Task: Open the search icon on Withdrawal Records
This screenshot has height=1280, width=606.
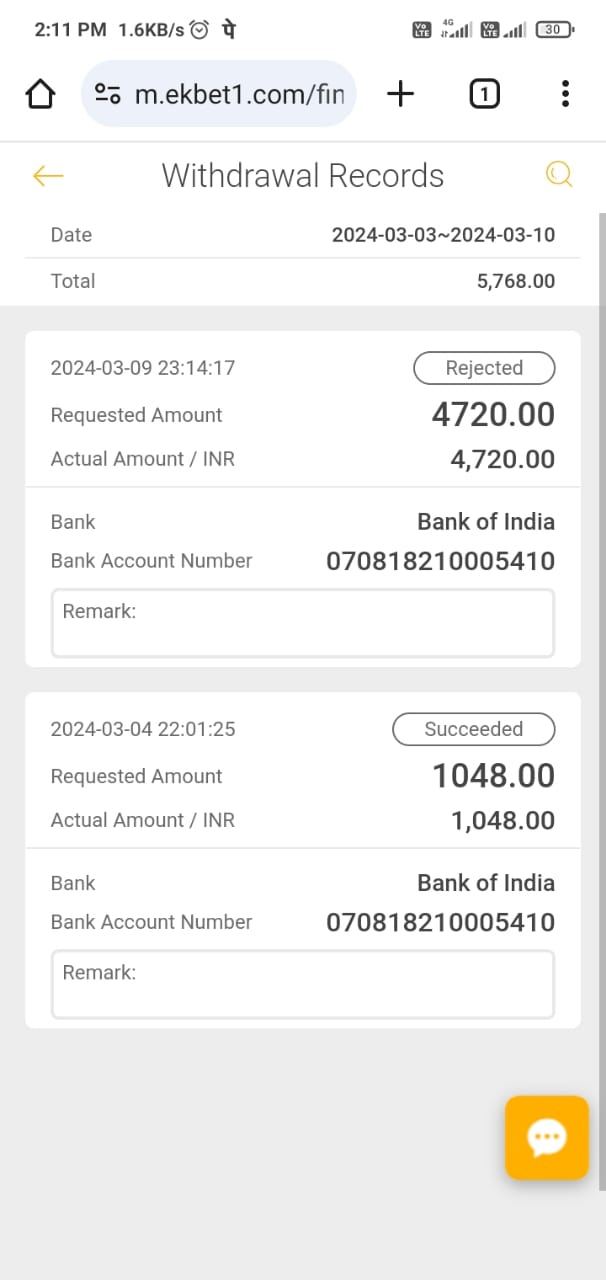Action: pos(559,175)
